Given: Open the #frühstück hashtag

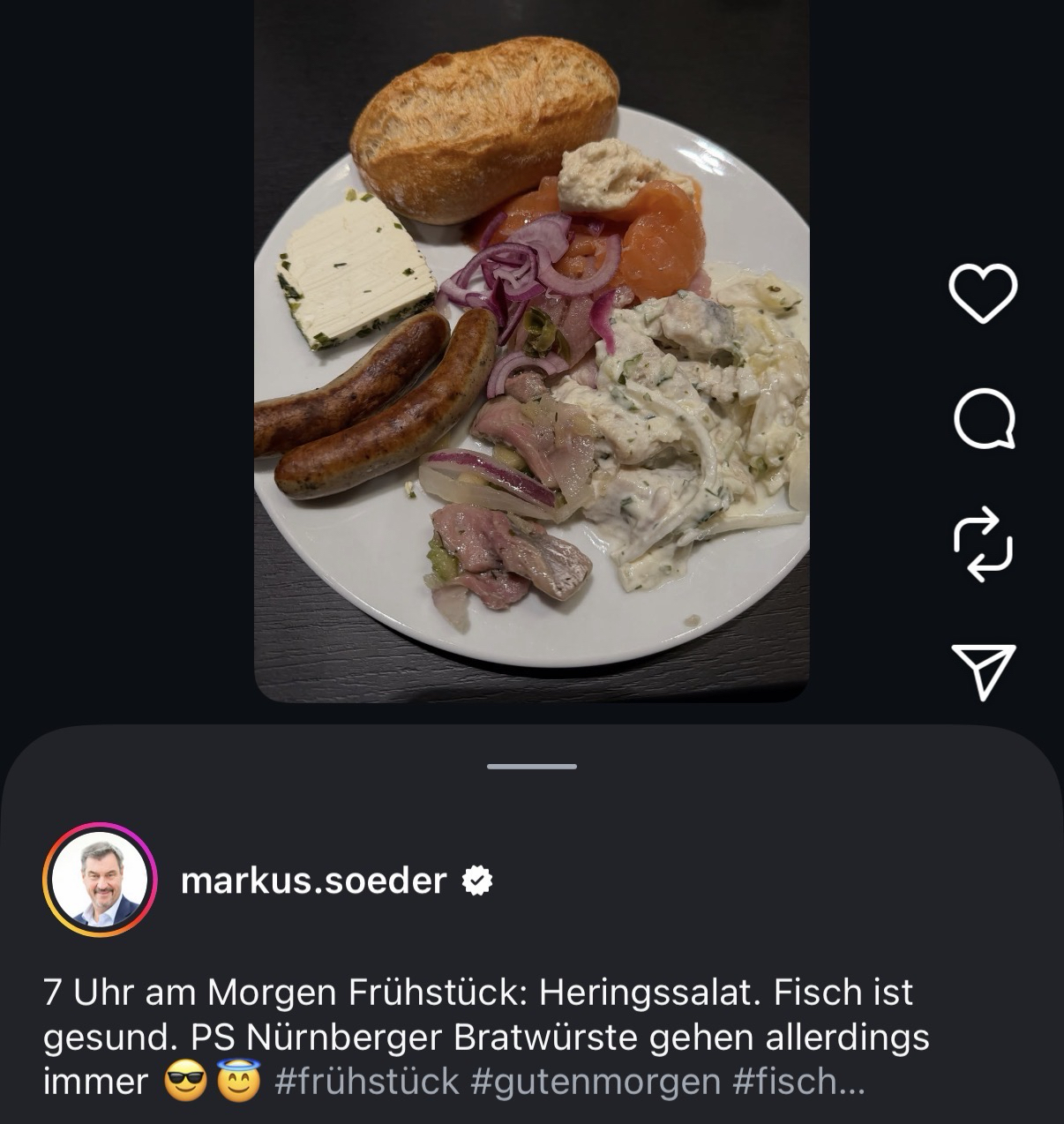Looking at the screenshot, I should pyautogui.click(x=367, y=1082).
